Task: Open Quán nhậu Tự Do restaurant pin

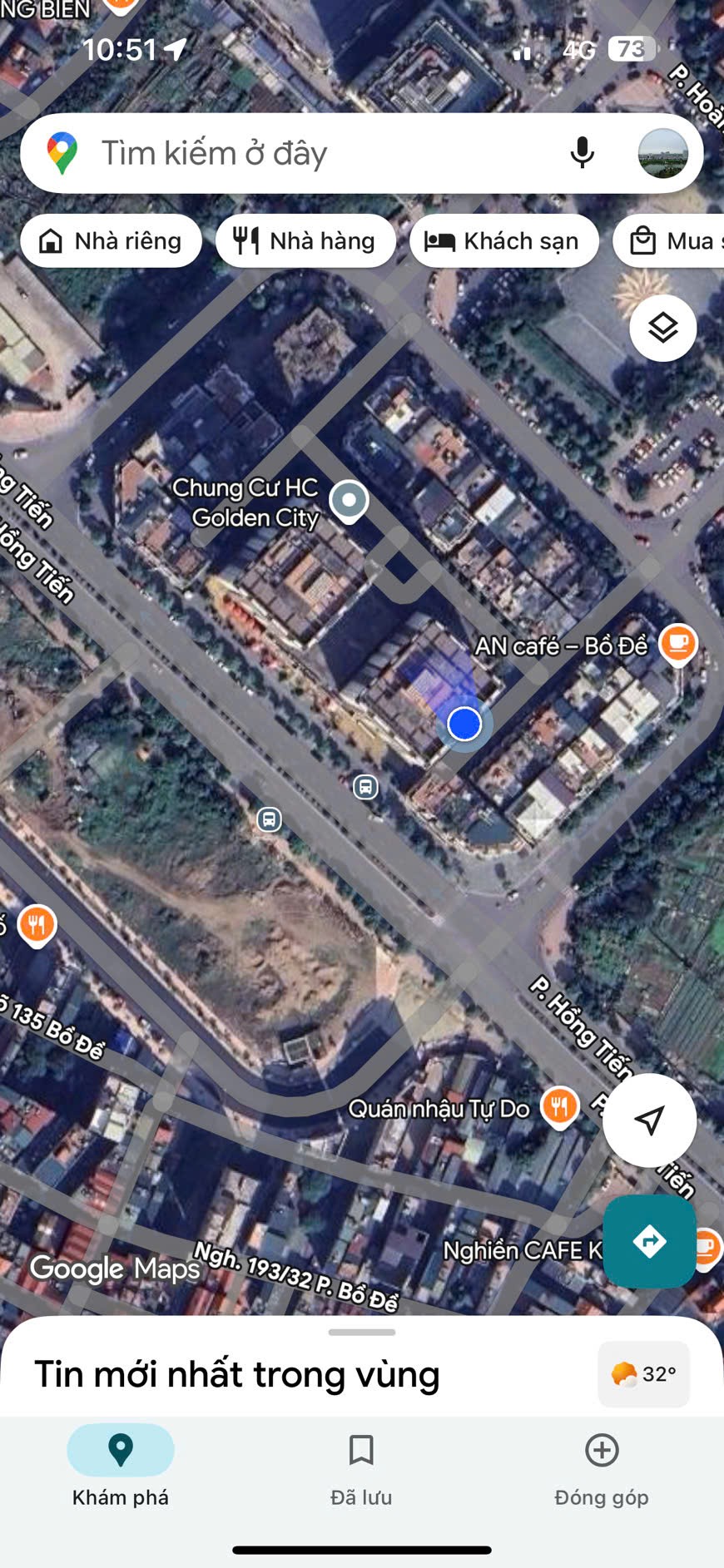Action: tap(559, 1107)
